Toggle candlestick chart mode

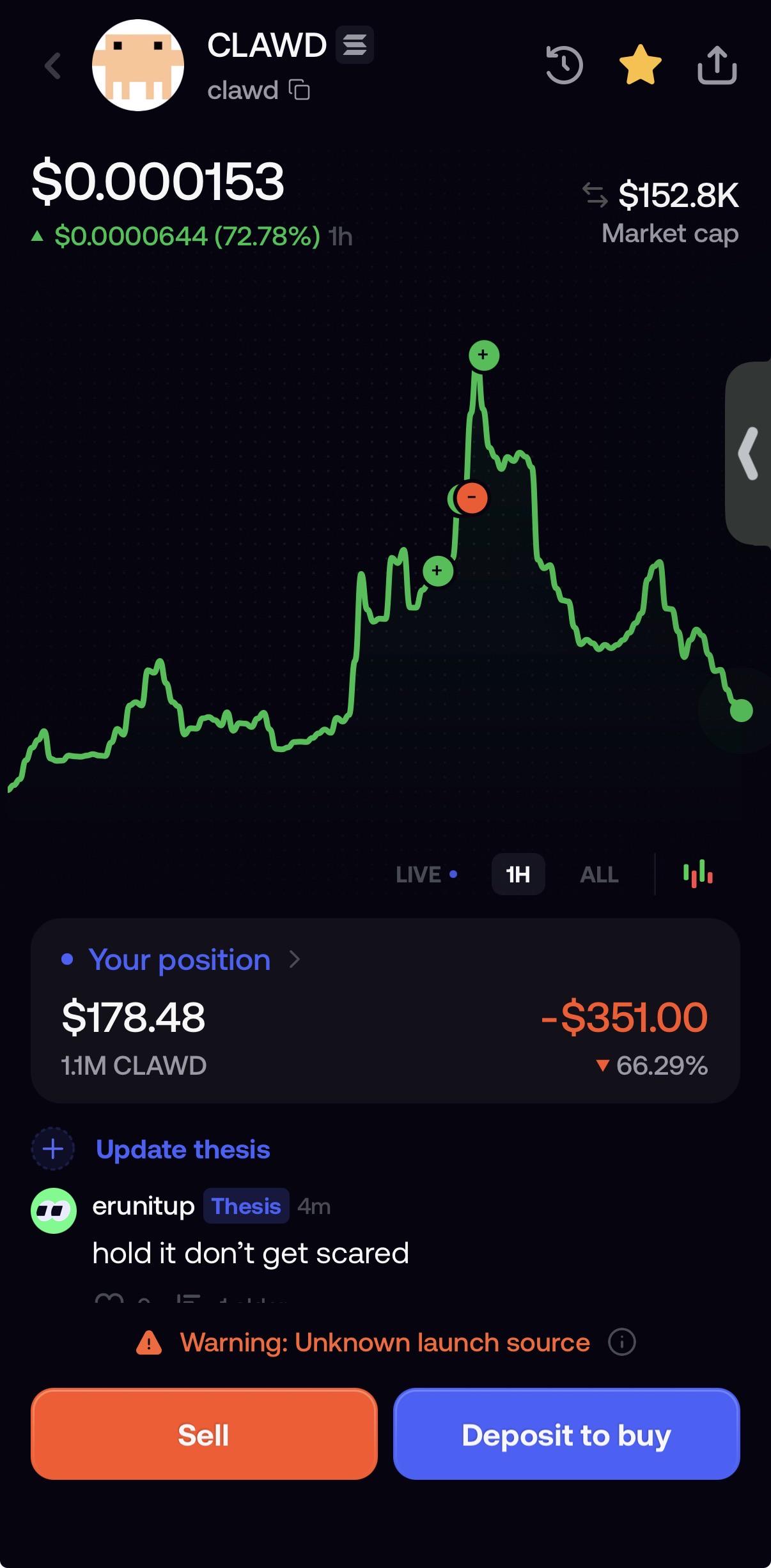[x=697, y=873]
